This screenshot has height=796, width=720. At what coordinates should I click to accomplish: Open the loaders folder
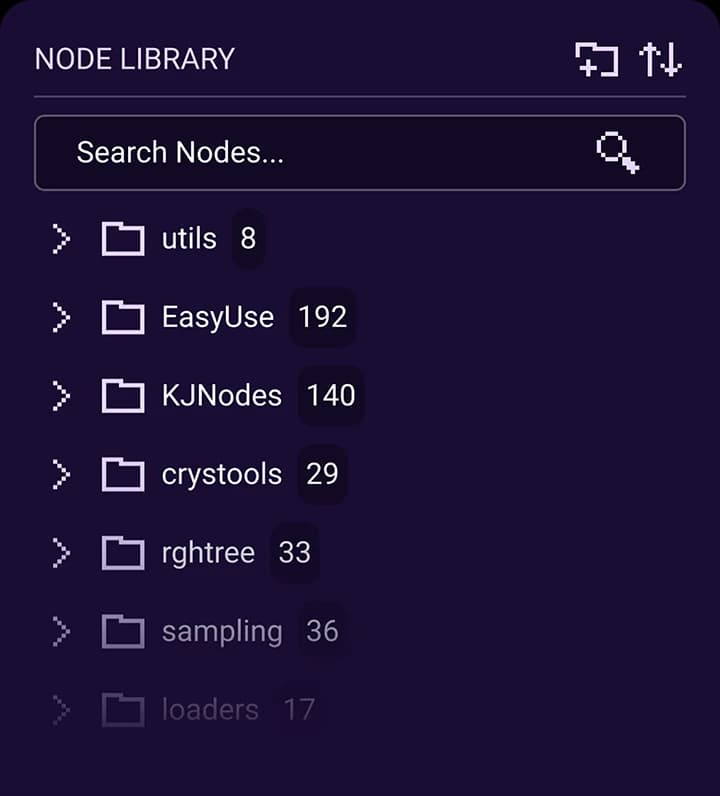210,710
